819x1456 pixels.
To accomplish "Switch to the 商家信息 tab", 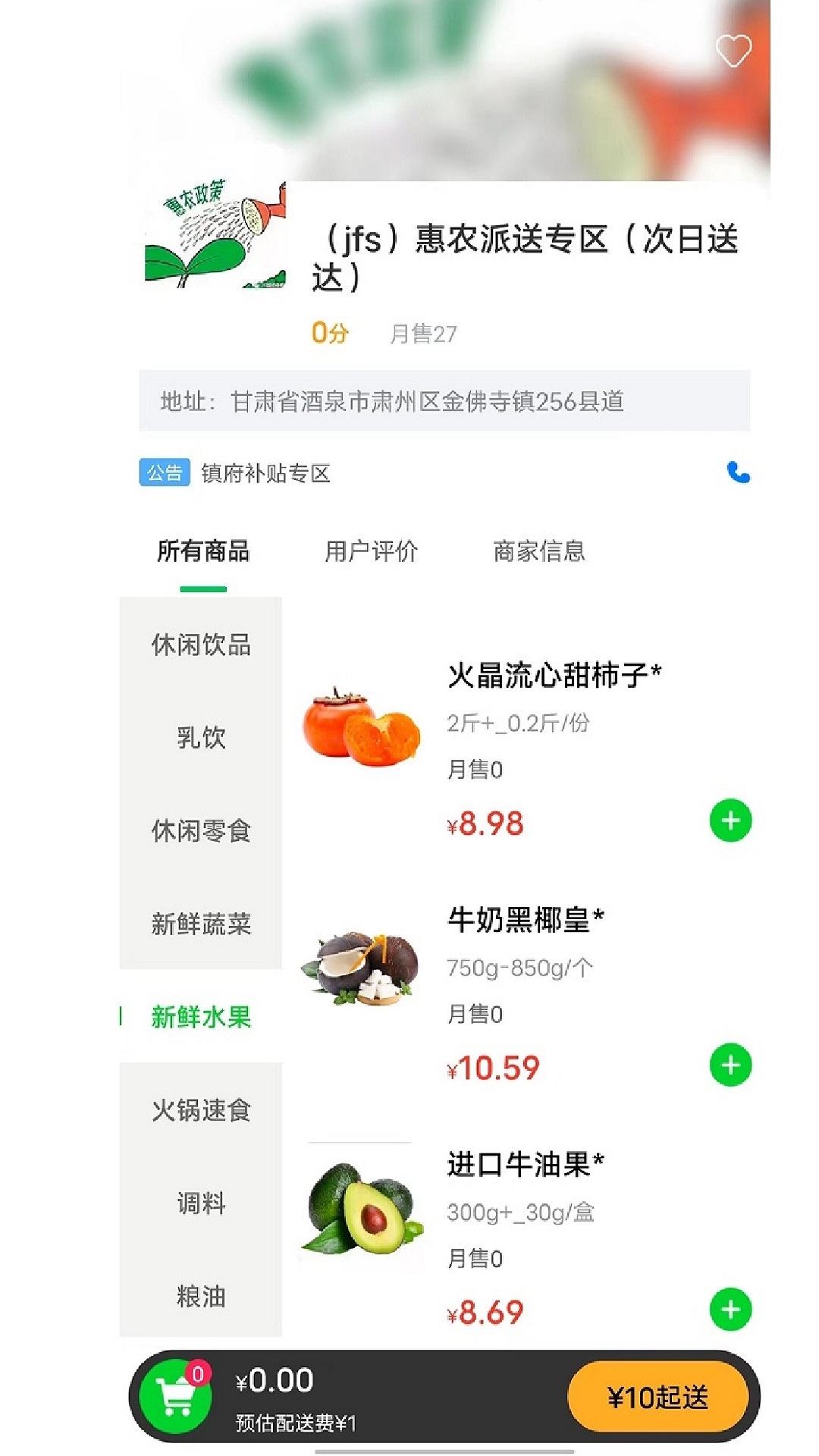I will pos(541,552).
